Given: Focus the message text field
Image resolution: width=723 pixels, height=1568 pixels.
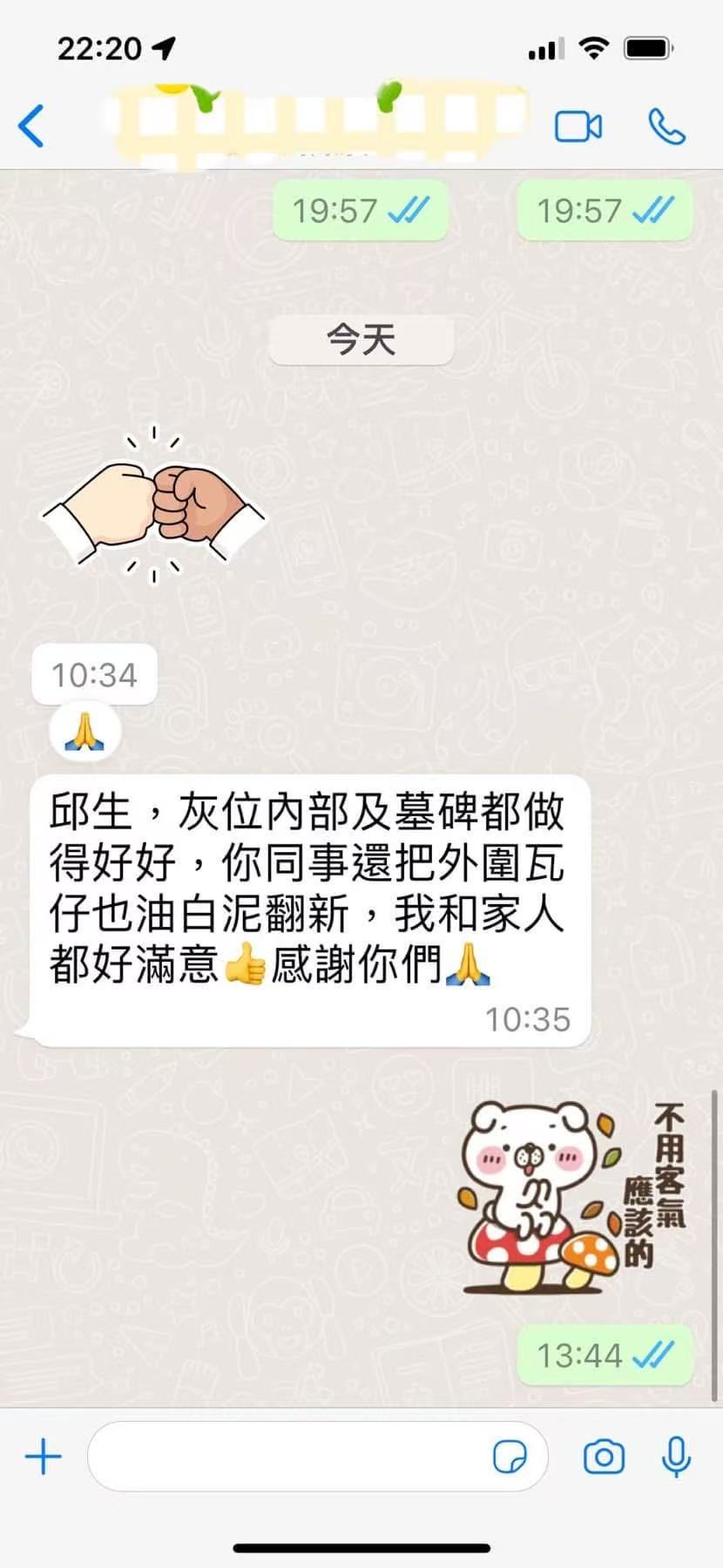Looking at the screenshot, I should point(287,1456).
